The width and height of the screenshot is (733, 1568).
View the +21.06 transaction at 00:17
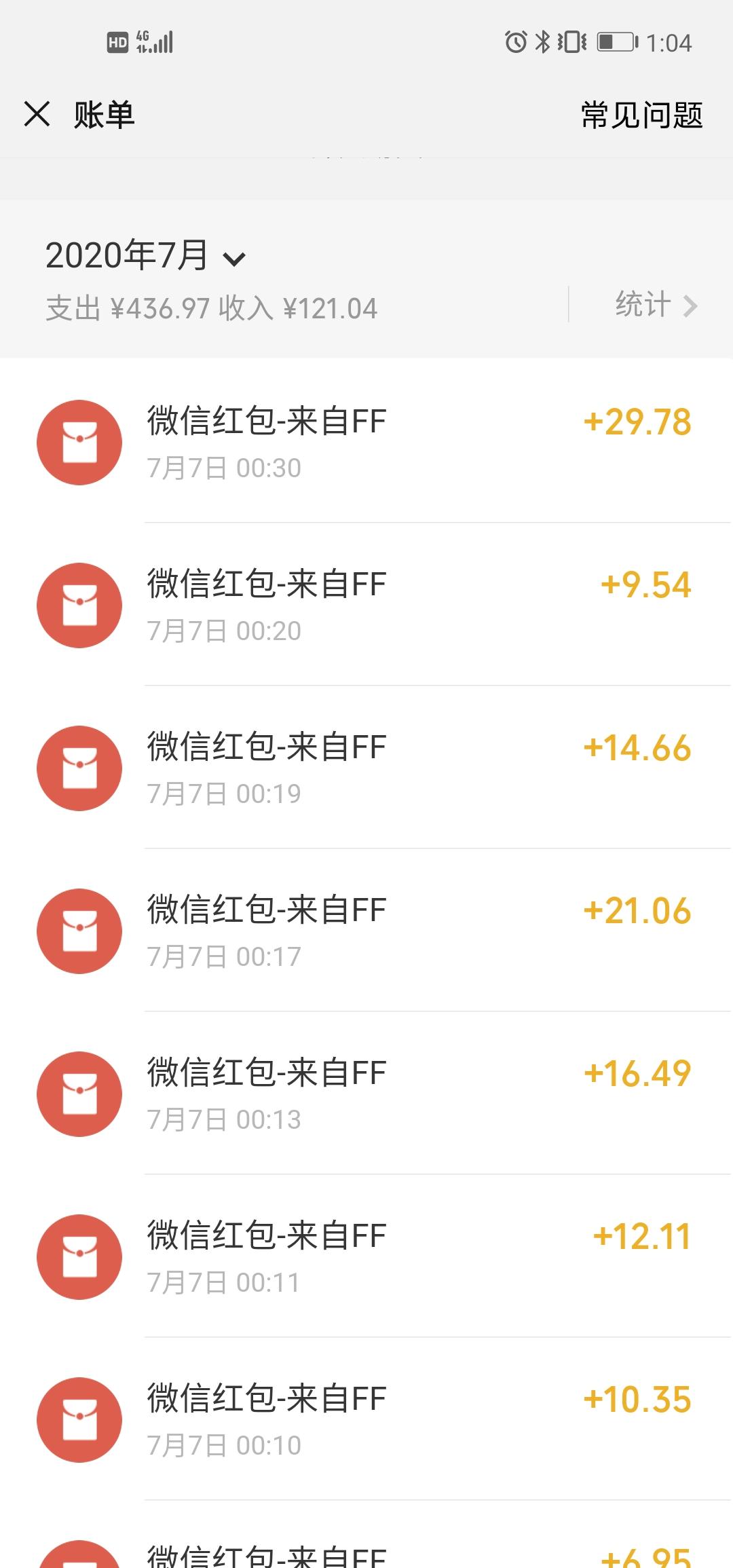pyautogui.click(x=366, y=930)
